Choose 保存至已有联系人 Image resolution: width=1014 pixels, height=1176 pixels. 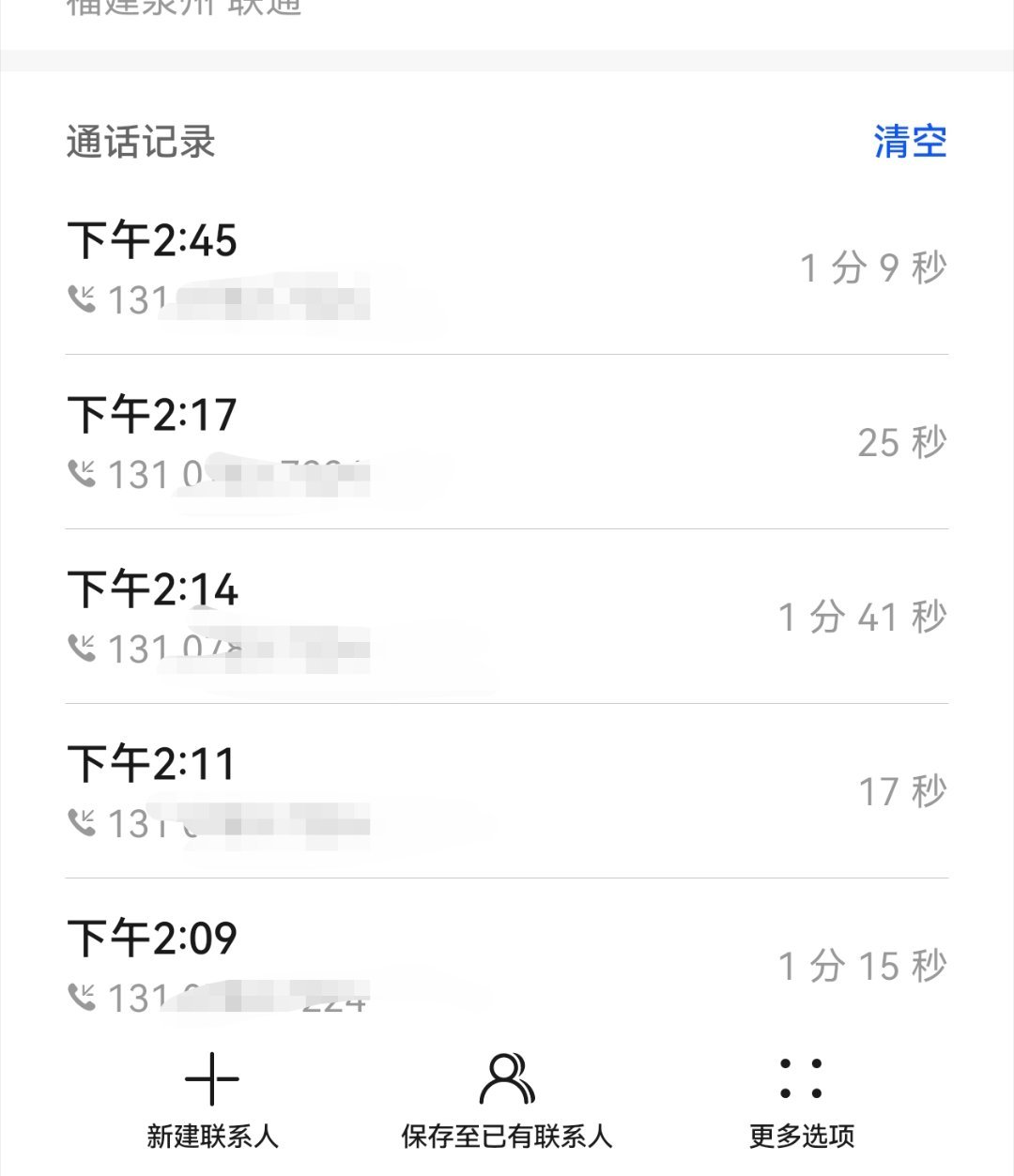(507, 1100)
